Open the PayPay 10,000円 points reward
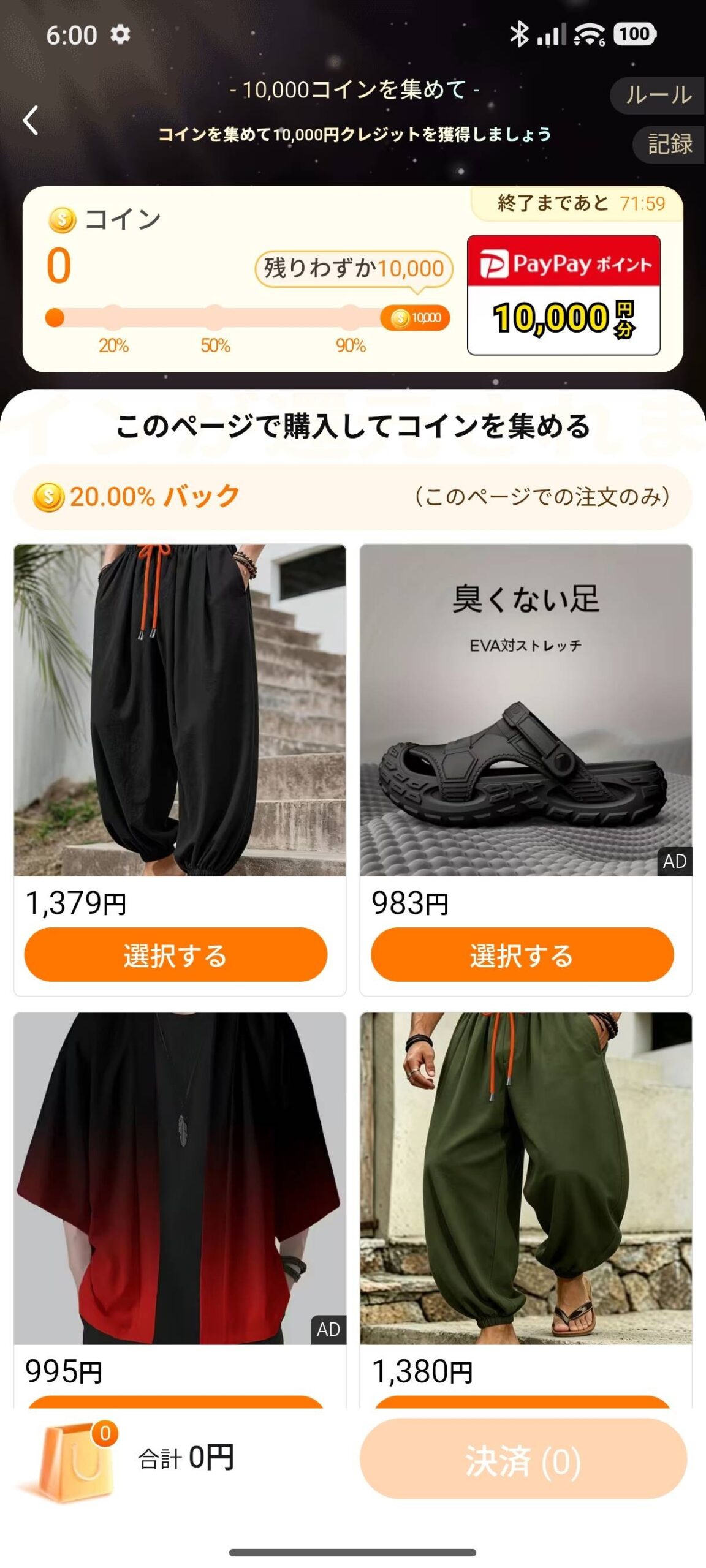Viewport: 706px width, 1568px height. pos(564,295)
